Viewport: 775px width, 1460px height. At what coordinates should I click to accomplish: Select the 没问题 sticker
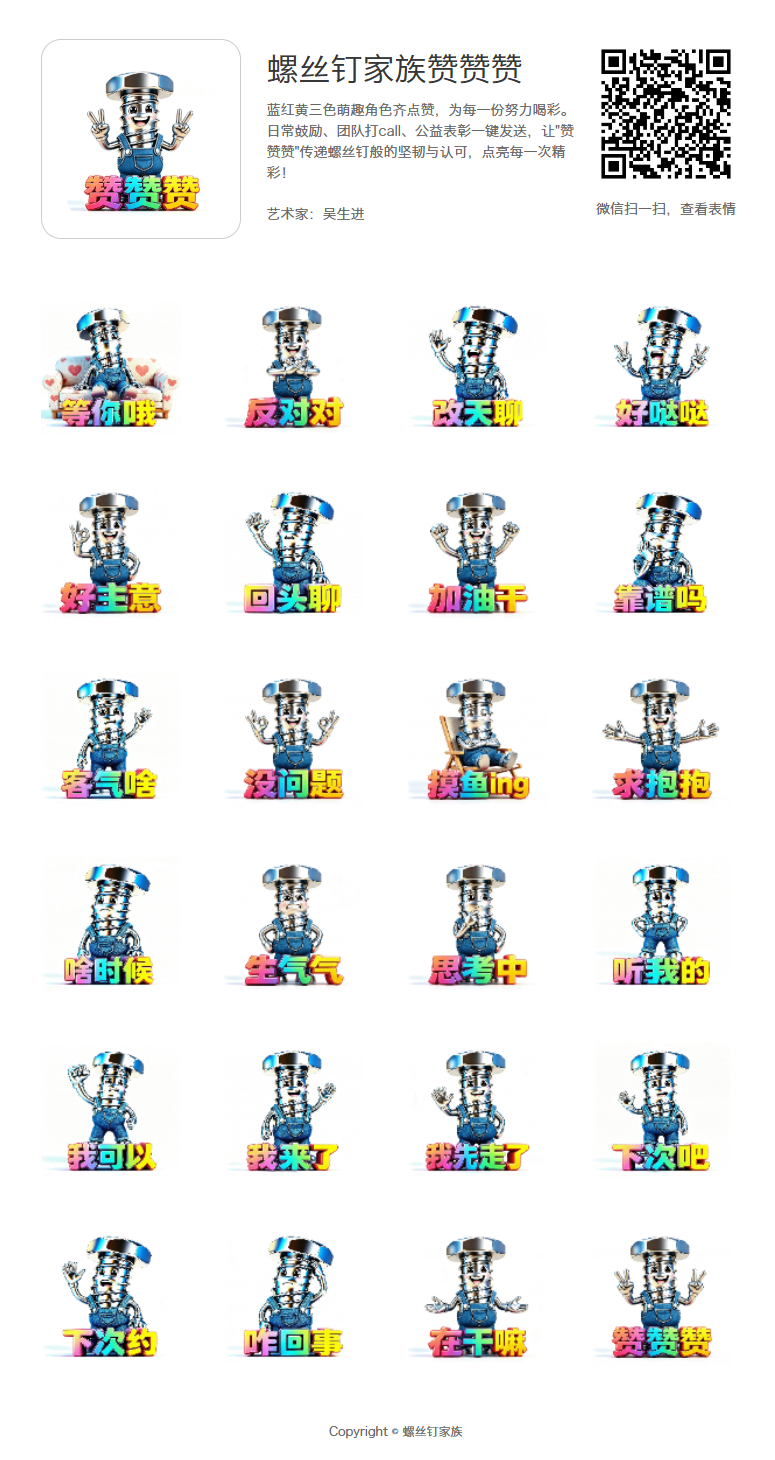coord(294,740)
